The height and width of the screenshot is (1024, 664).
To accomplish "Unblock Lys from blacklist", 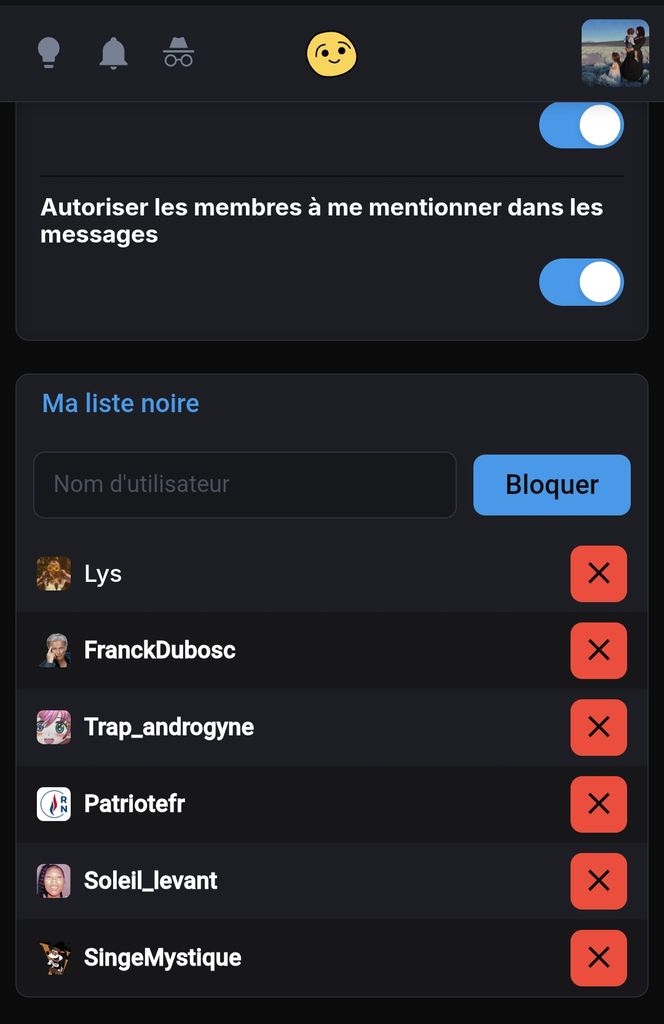I will [x=598, y=574].
